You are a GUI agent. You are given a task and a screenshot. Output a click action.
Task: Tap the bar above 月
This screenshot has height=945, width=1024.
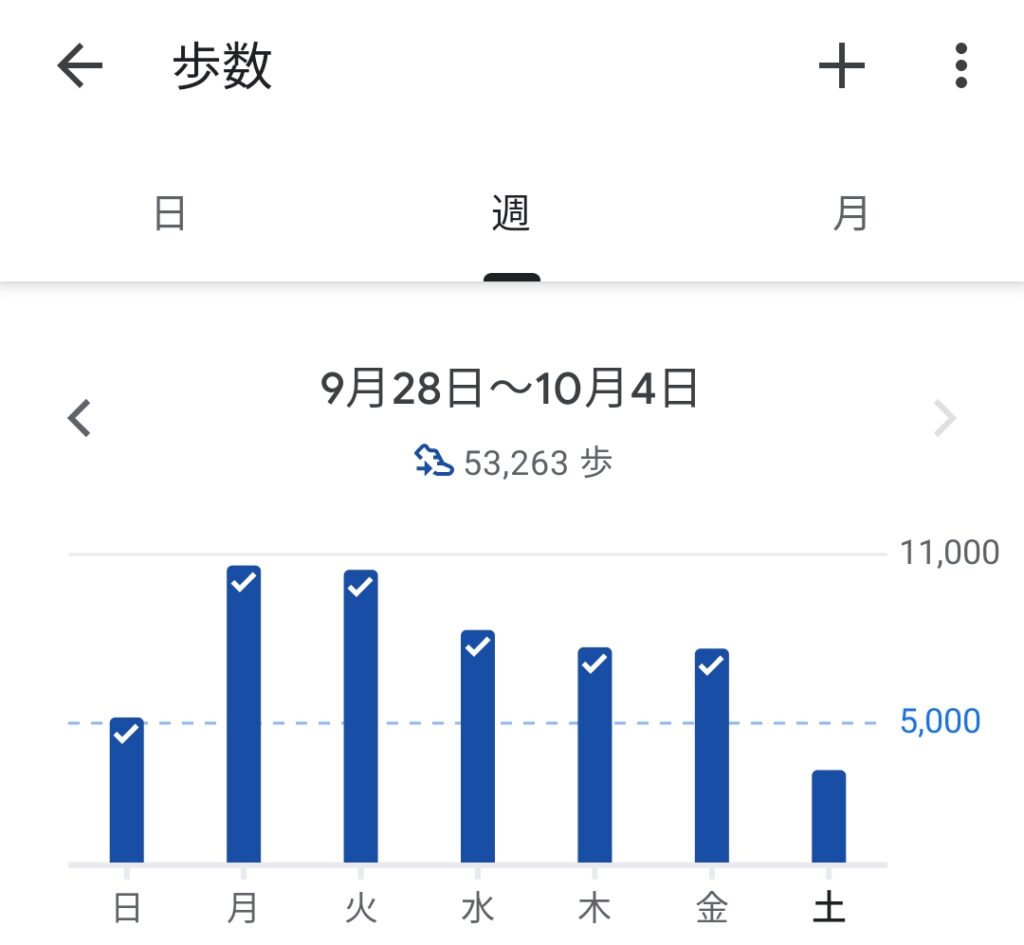tap(243, 715)
